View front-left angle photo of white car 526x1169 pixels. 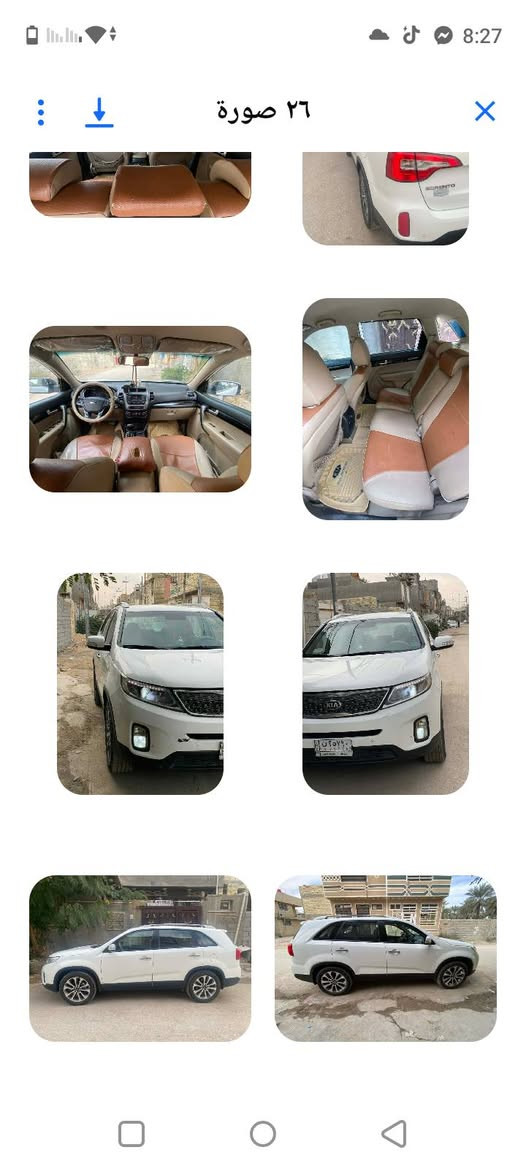[x=140, y=684]
